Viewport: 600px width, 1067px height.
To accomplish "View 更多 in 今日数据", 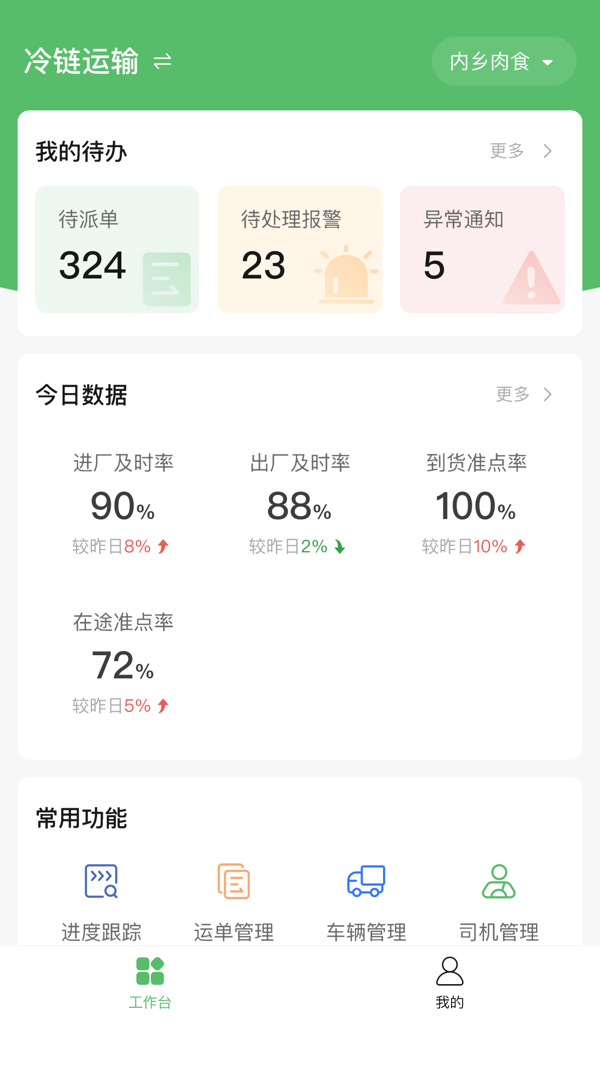I will (x=525, y=395).
